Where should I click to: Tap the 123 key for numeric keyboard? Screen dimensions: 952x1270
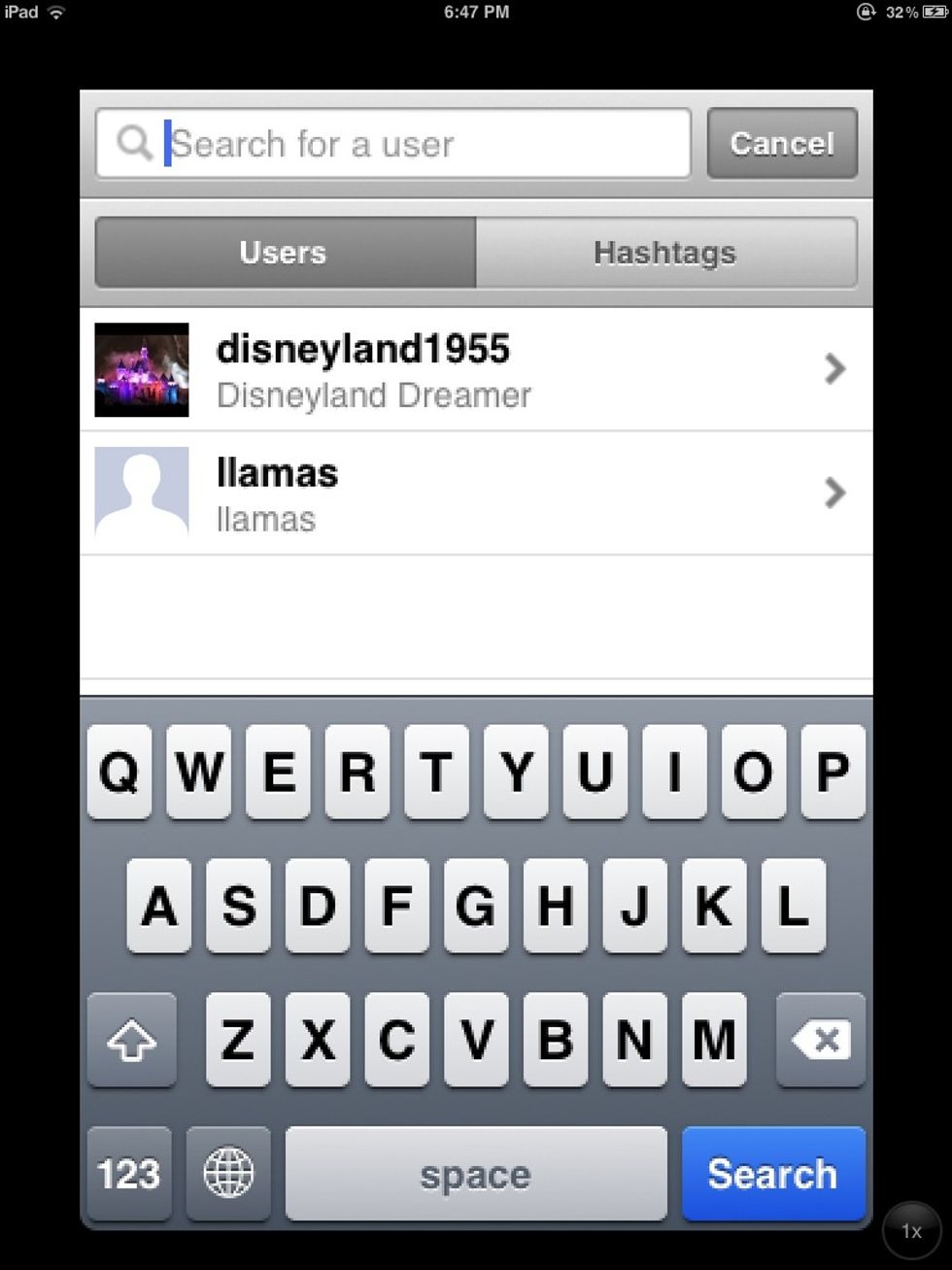pyautogui.click(x=128, y=1174)
